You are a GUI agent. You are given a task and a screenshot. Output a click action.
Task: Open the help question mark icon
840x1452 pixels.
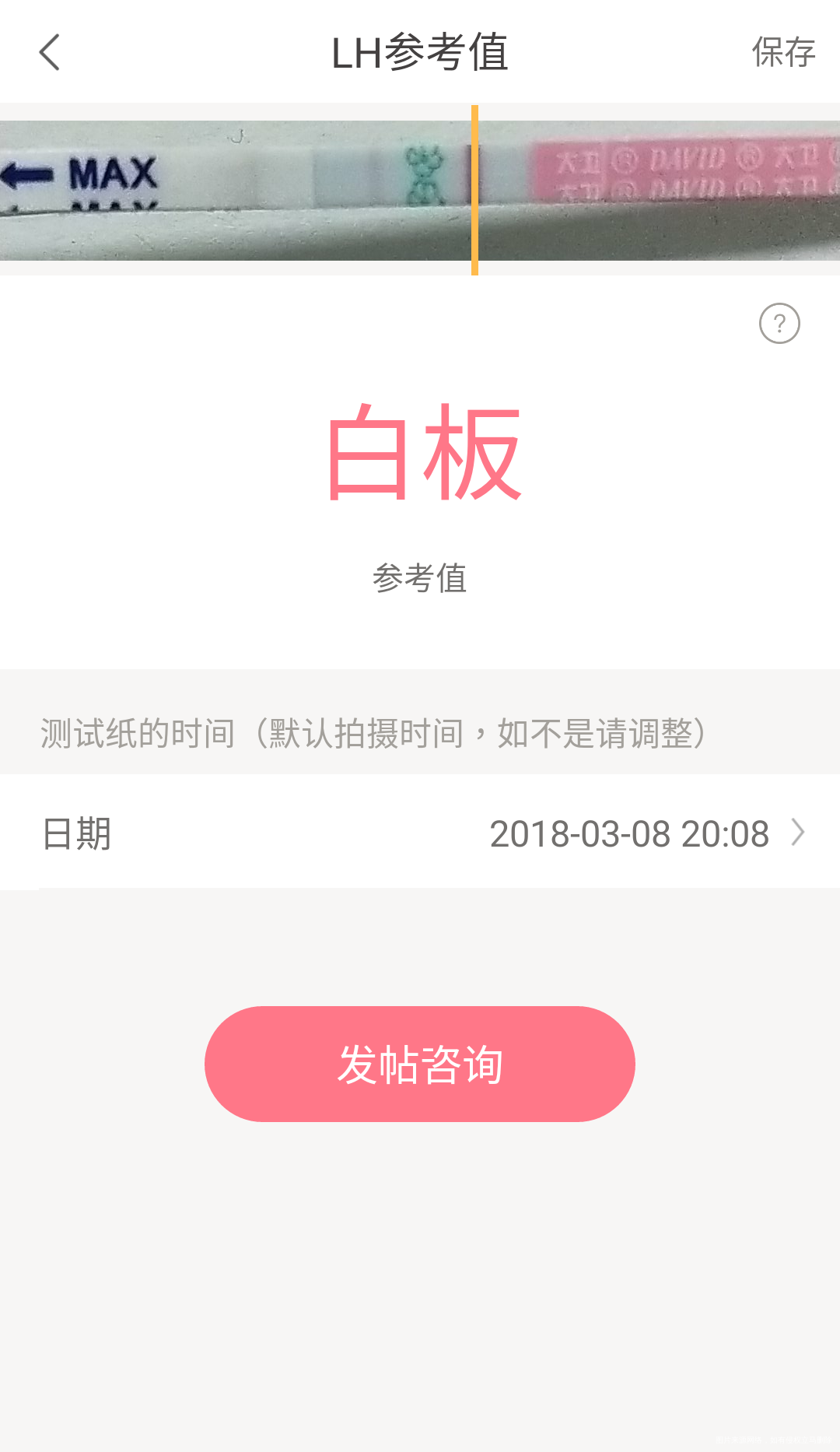[x=780, y=321]
